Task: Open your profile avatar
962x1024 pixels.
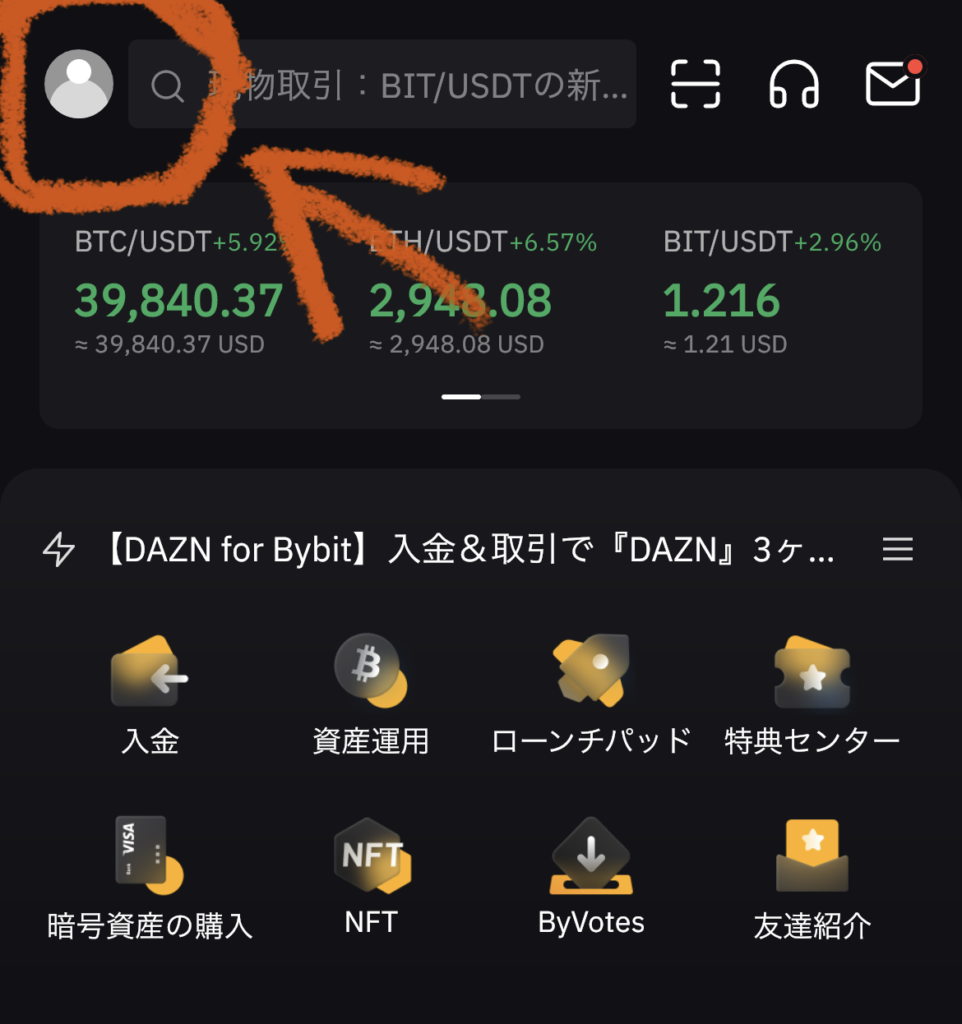Action: [79, 84]
